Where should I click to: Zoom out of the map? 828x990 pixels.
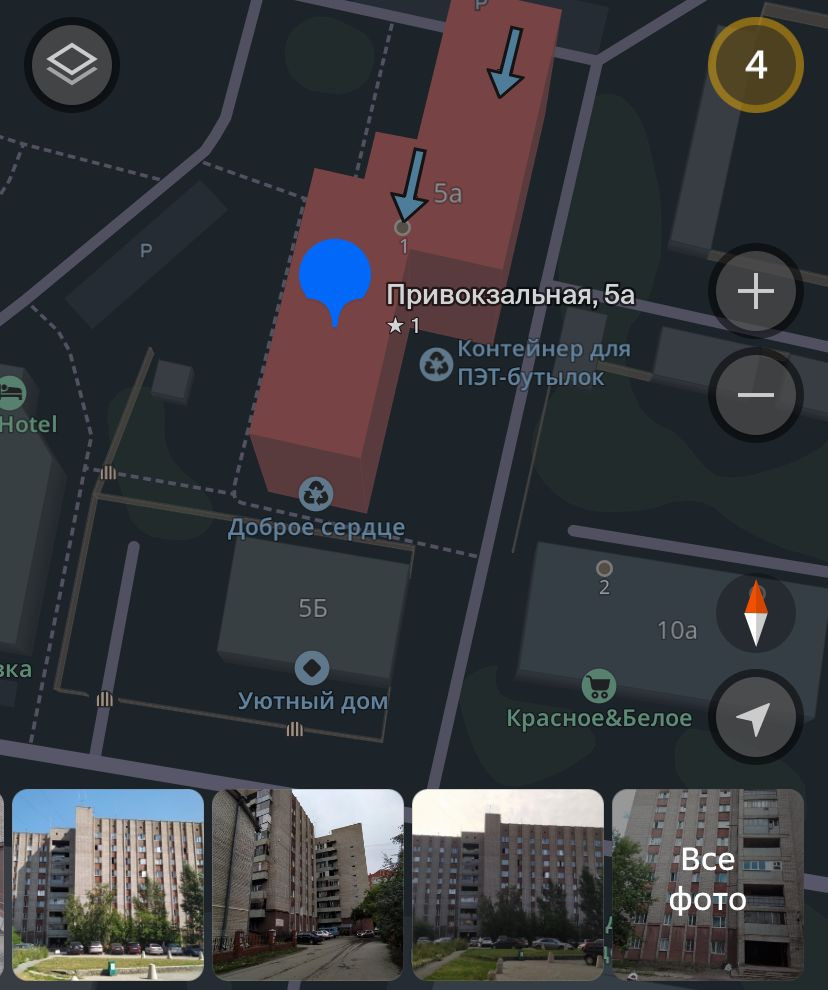coord(756,395)
